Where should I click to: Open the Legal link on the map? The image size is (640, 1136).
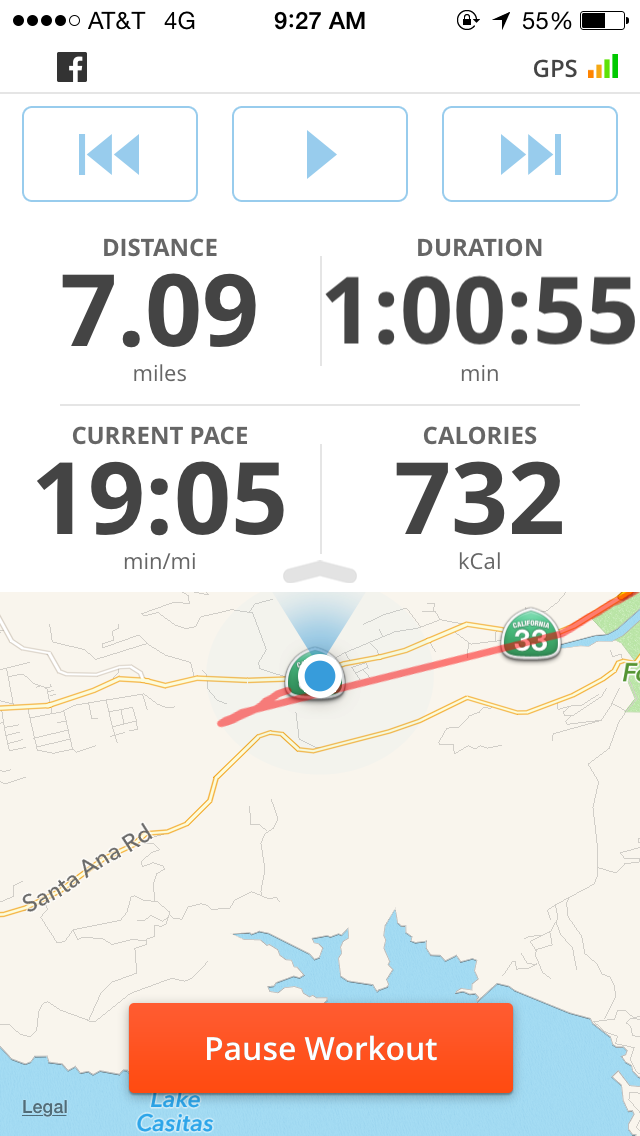pyautogui.click(x=45, y=1107)
